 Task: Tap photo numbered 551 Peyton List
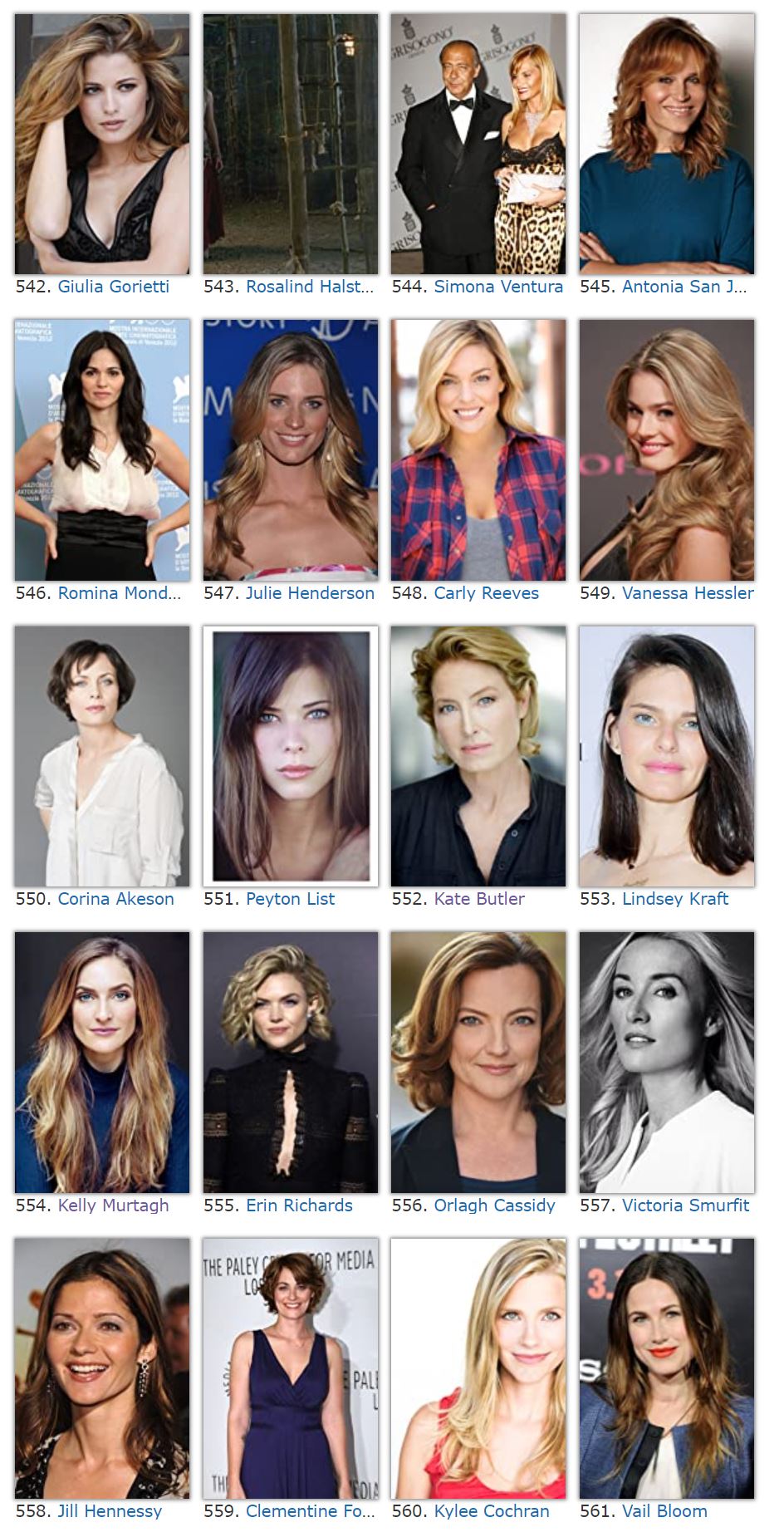click(x=291, y=756)
